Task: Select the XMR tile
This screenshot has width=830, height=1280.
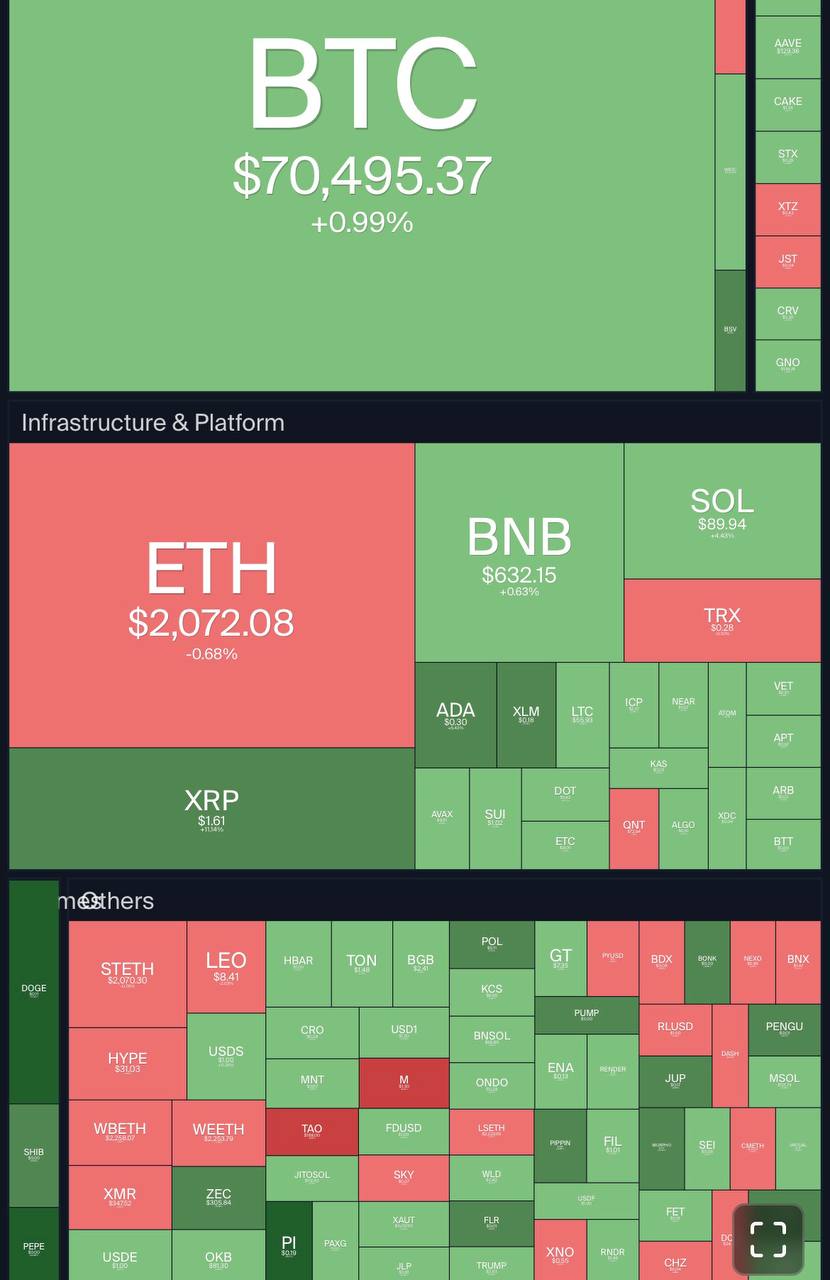Action: (x=120, y=1197)
